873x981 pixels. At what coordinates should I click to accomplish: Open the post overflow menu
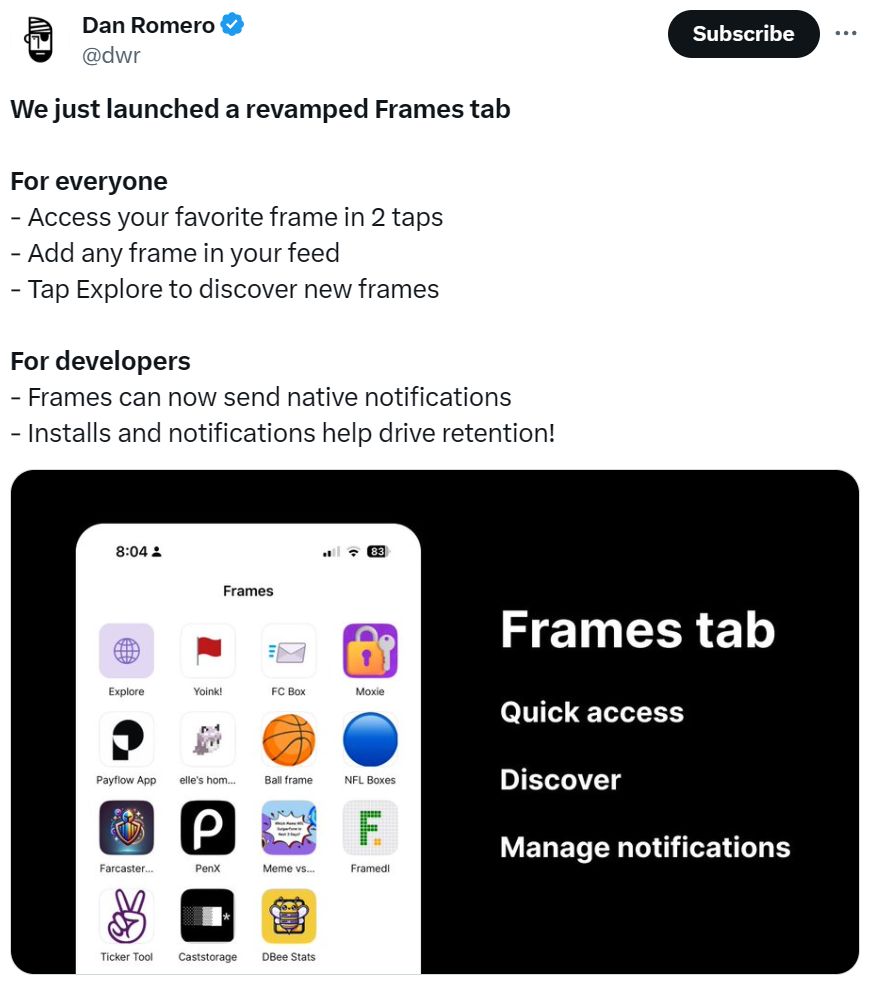click(x=845, y=33)
